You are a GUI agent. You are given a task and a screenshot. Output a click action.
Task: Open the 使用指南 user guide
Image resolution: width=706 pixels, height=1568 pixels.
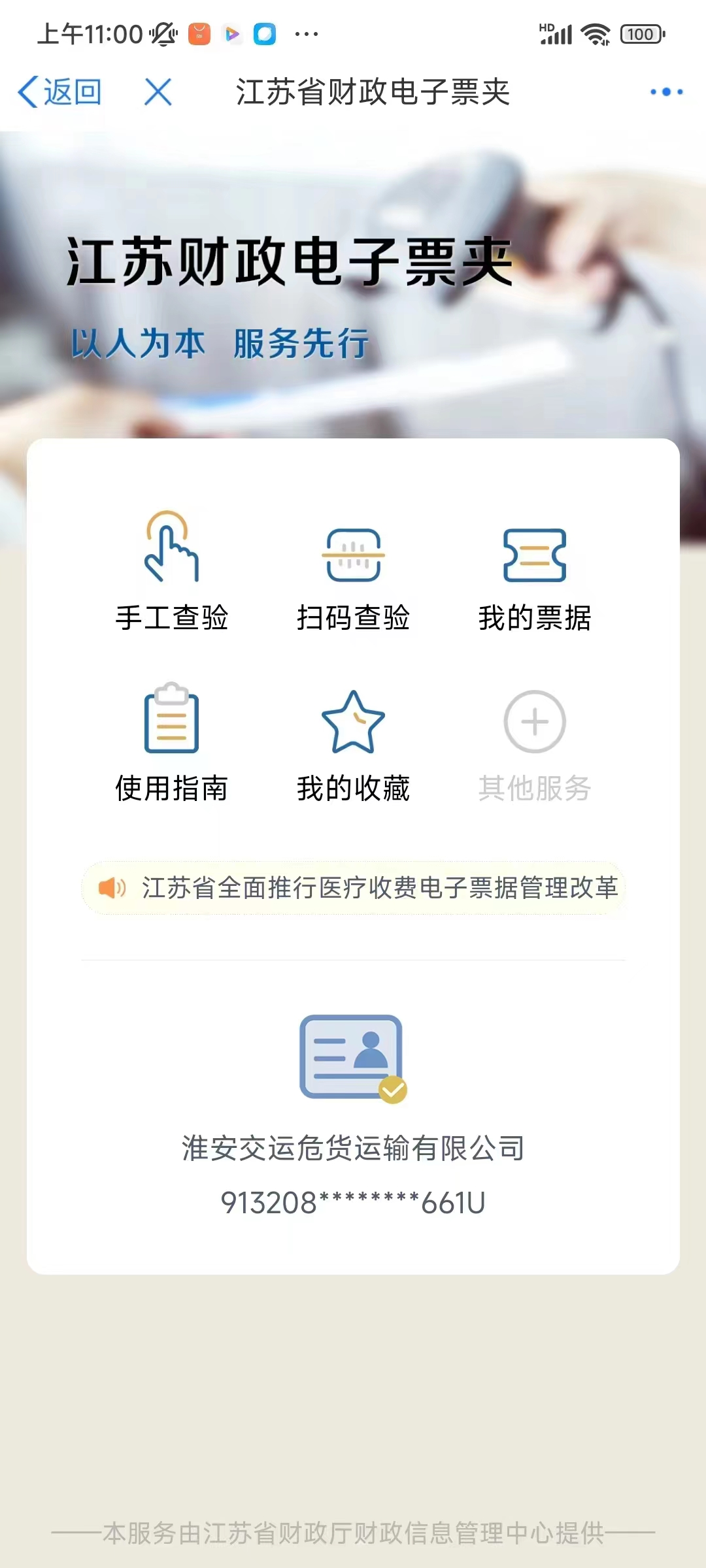(x=171, y=742)
